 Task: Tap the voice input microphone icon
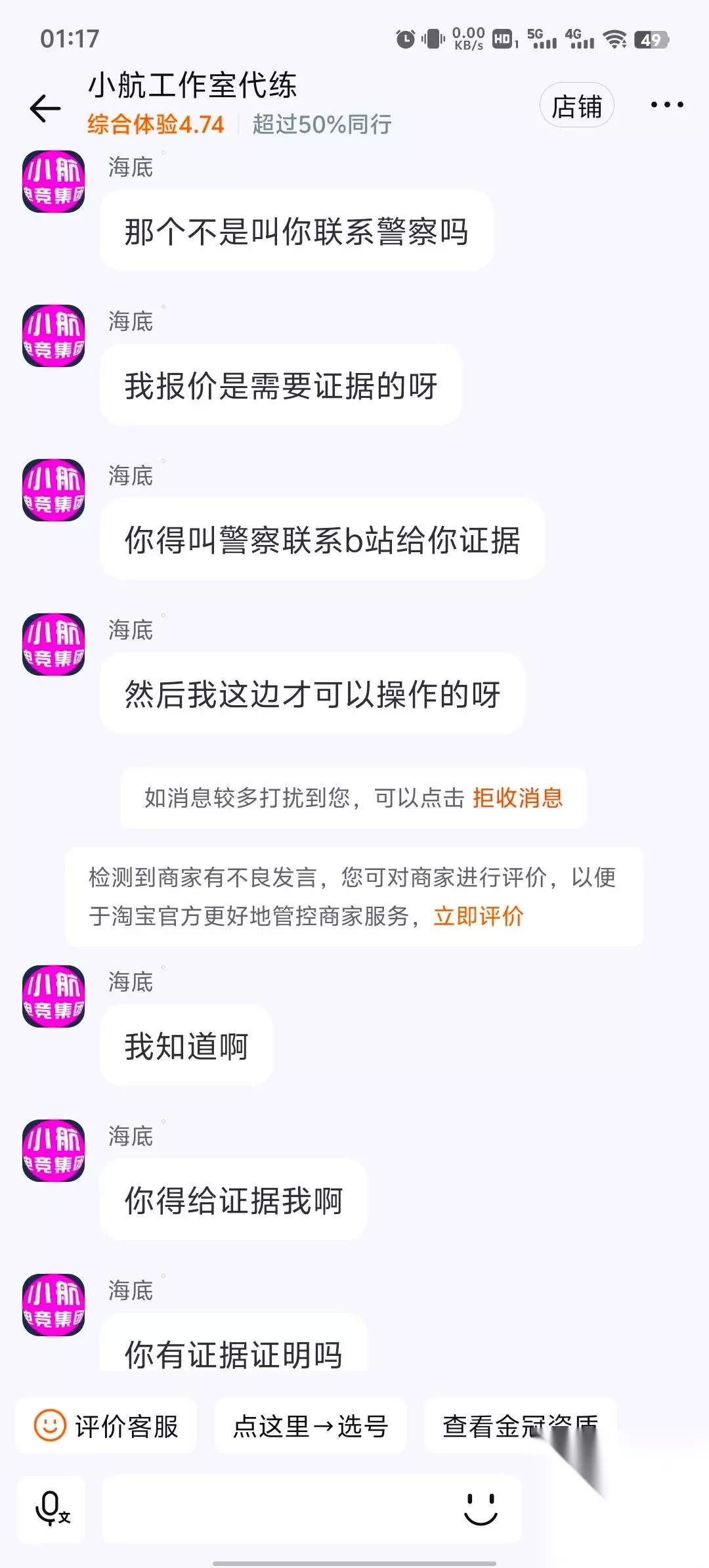pos(51,1509)
